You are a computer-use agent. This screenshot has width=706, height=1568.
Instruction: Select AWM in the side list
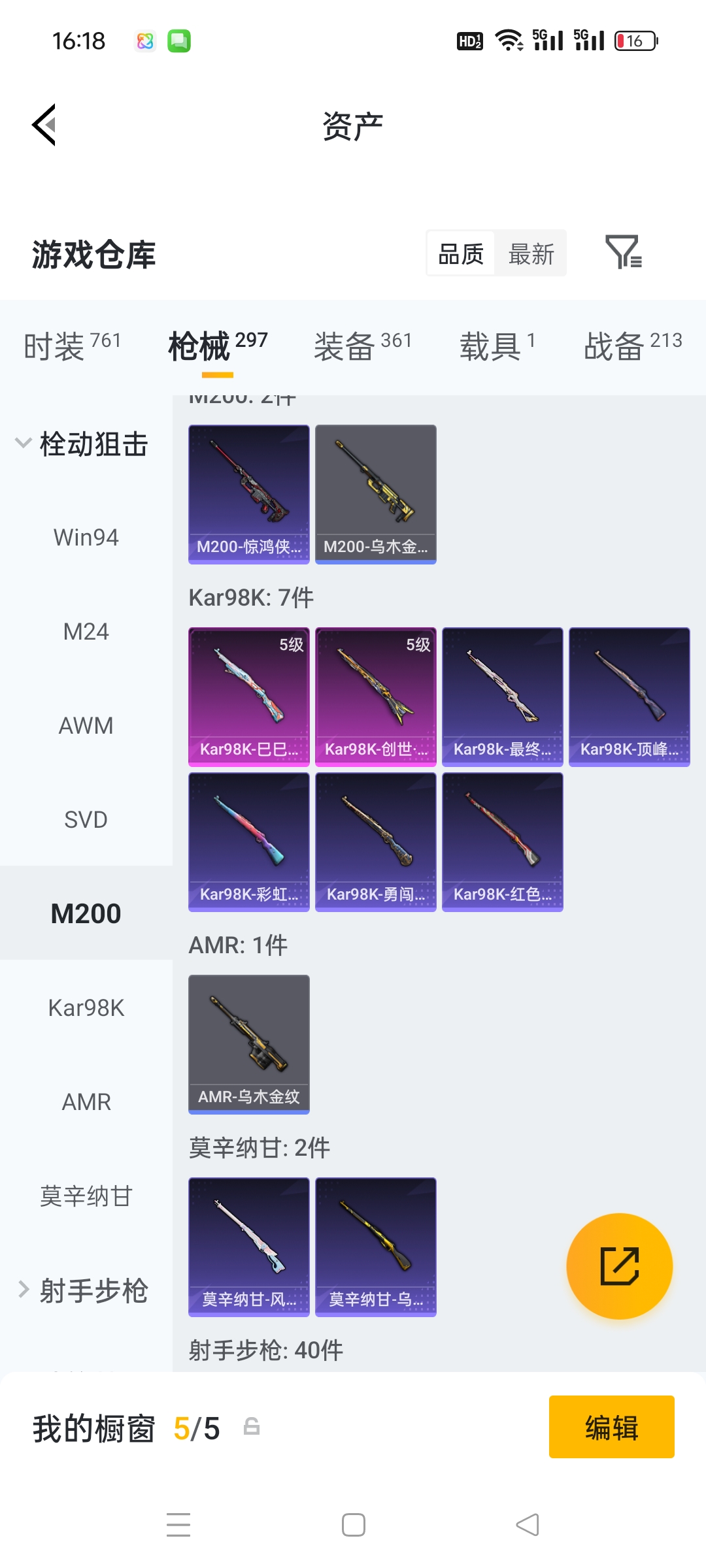(x=86, y=725)
